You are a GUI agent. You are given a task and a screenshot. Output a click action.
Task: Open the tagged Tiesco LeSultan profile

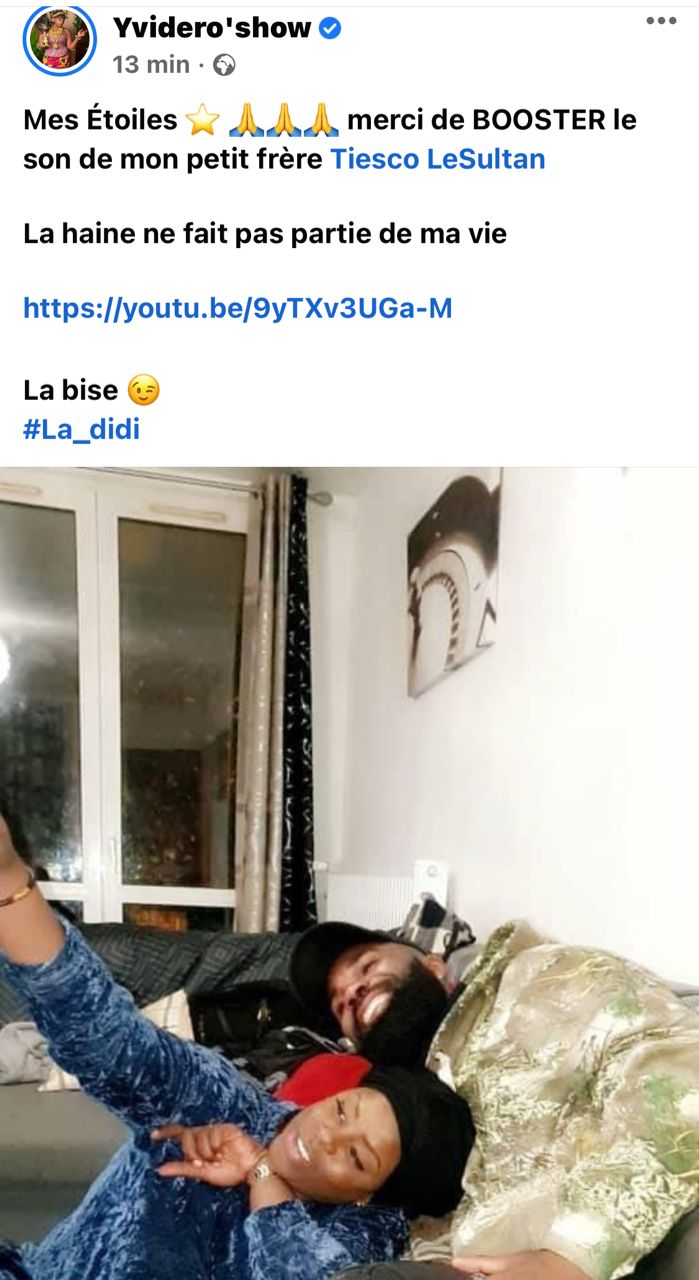pos(438,160)
